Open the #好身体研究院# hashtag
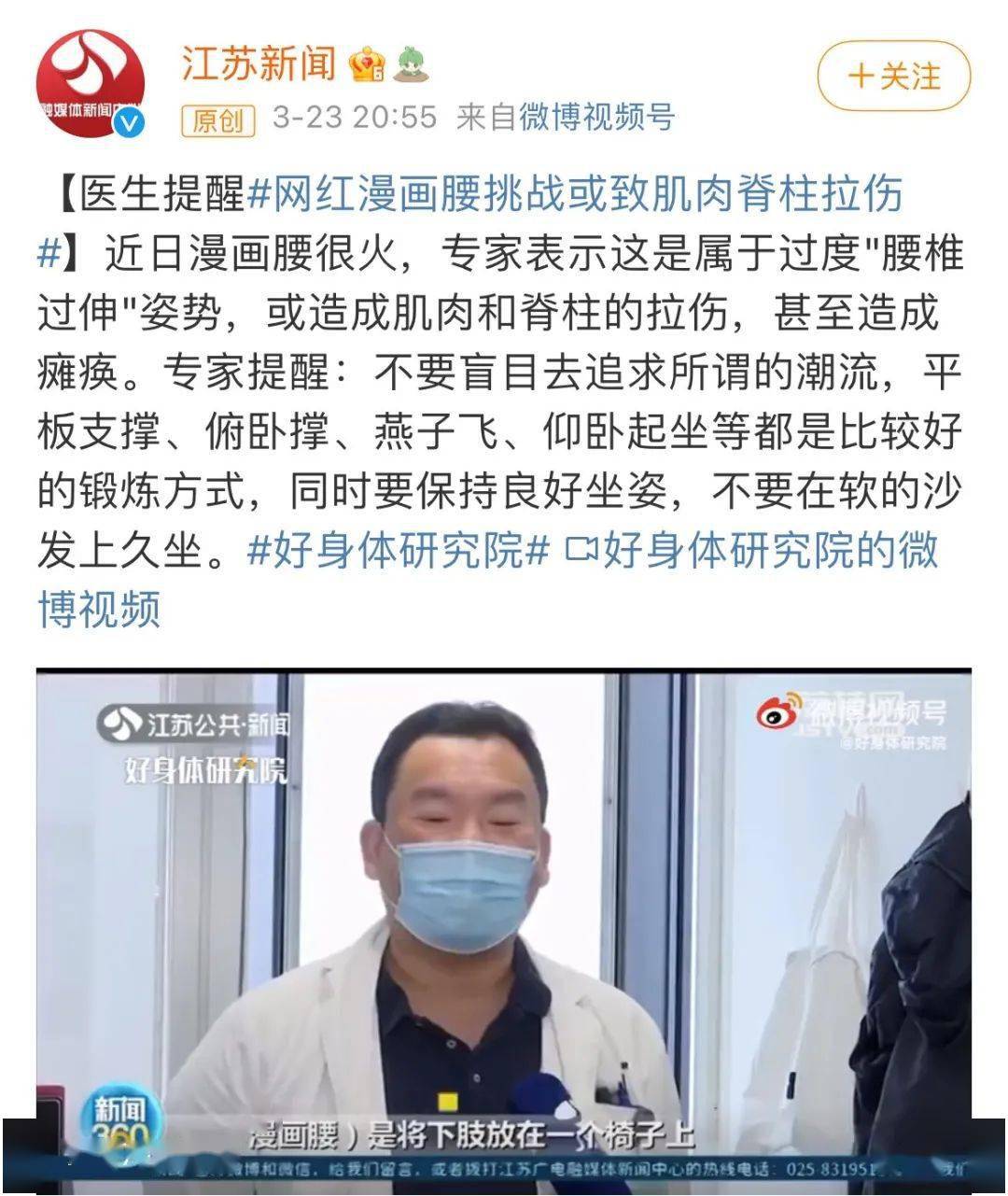This screenshot has width=1008, height=1196. point(397,551)
